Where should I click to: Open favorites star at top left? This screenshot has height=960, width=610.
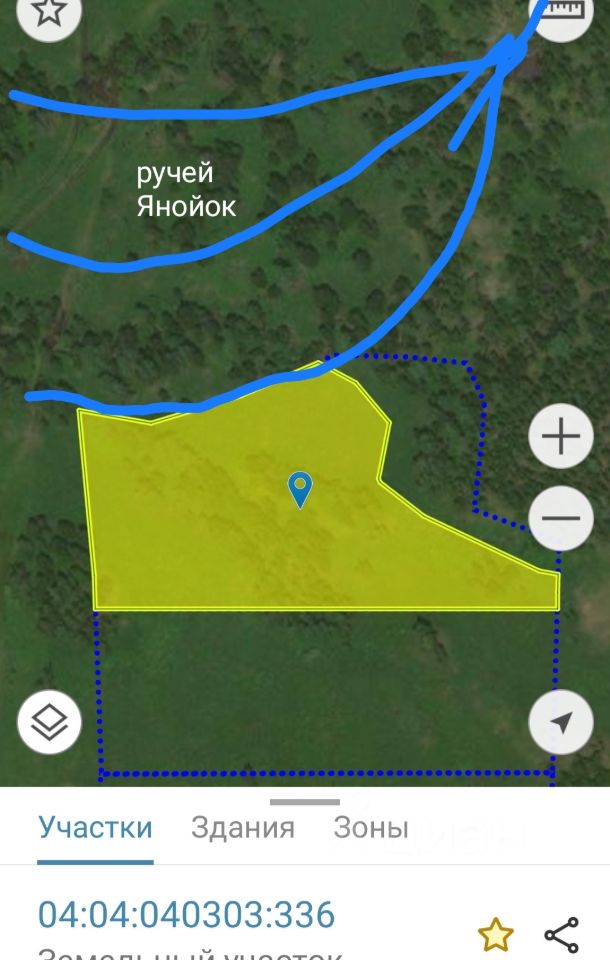click(49, 12)
